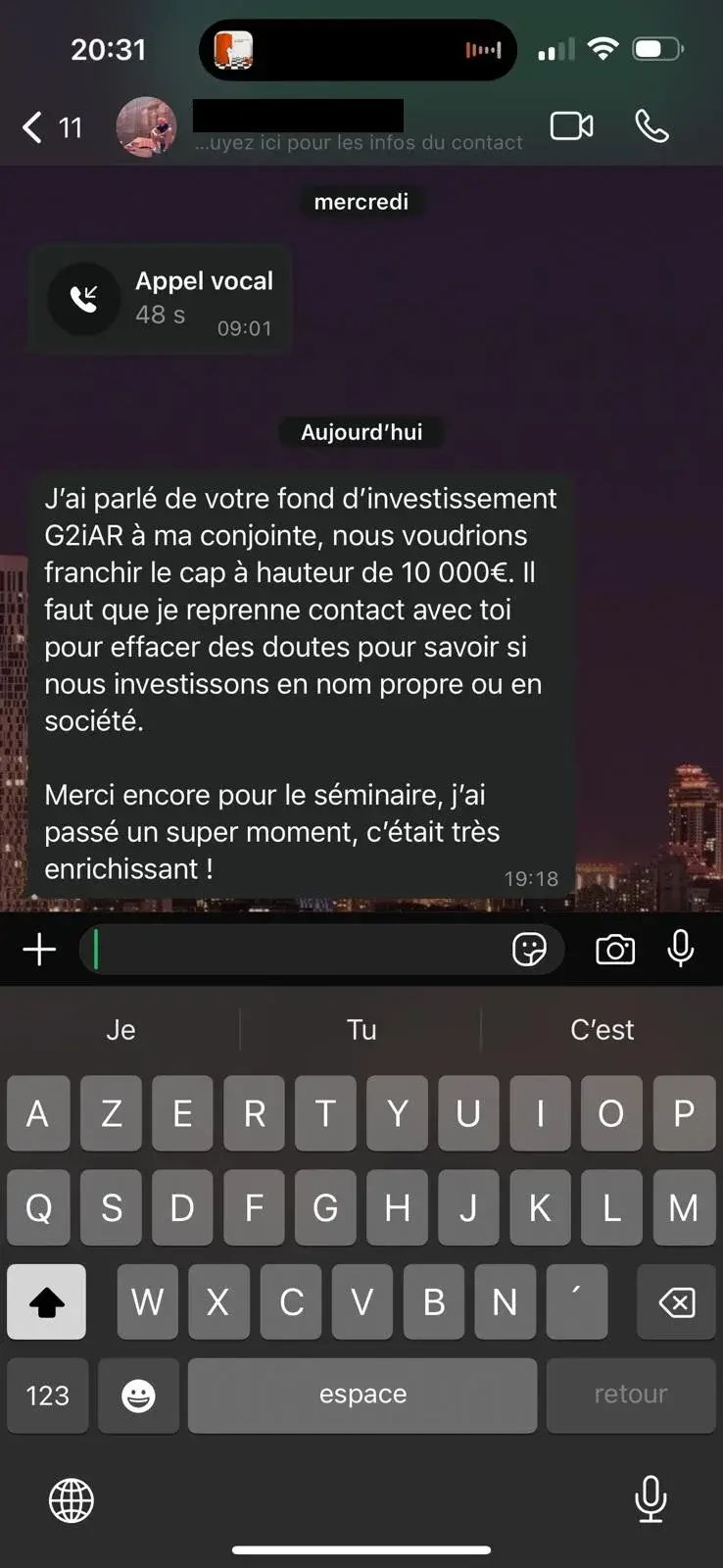The width and height of the screenshot is (723, 1568).
Task: Open the camera to send a photo
Action: (x=615, y=950)
